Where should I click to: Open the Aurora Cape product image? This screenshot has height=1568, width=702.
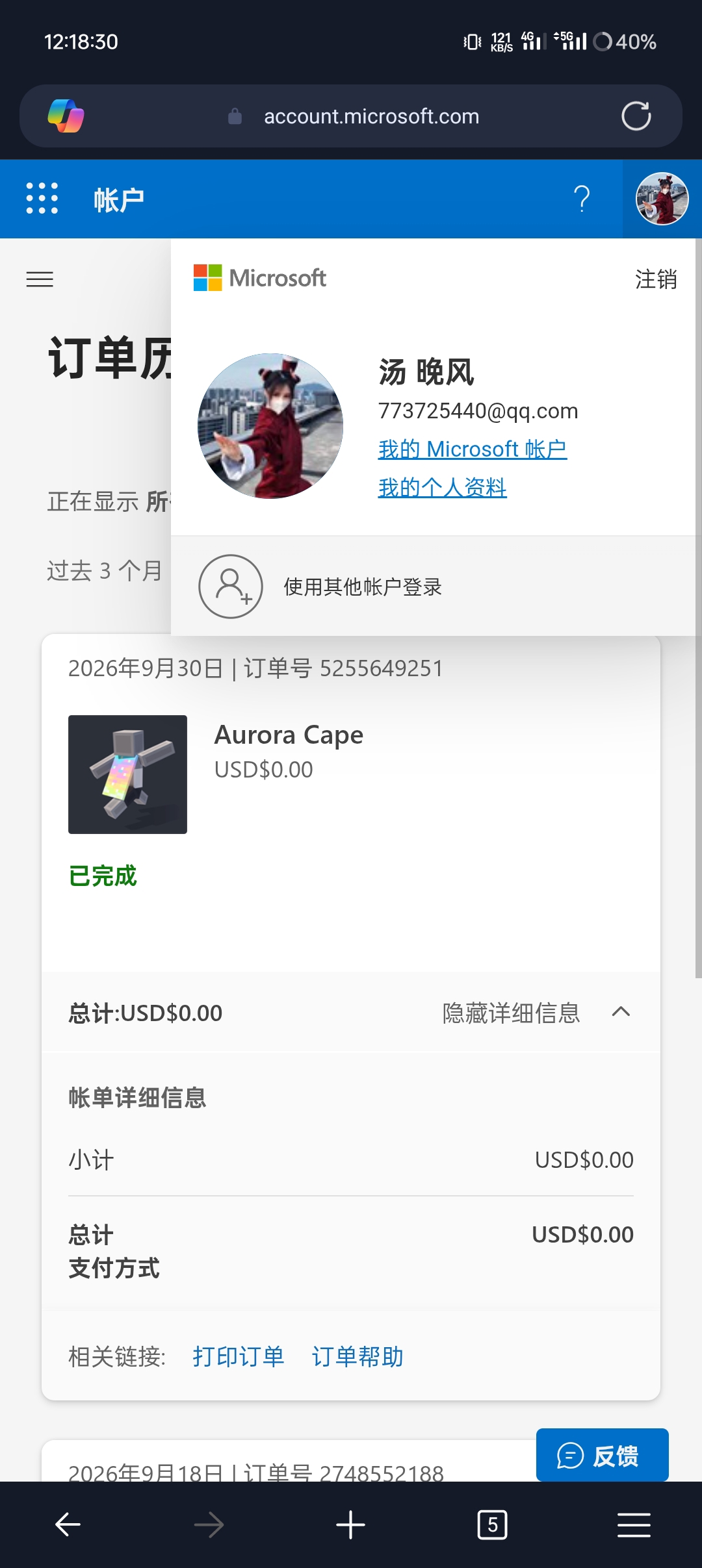pyautogui.click(x=127, y=774)
